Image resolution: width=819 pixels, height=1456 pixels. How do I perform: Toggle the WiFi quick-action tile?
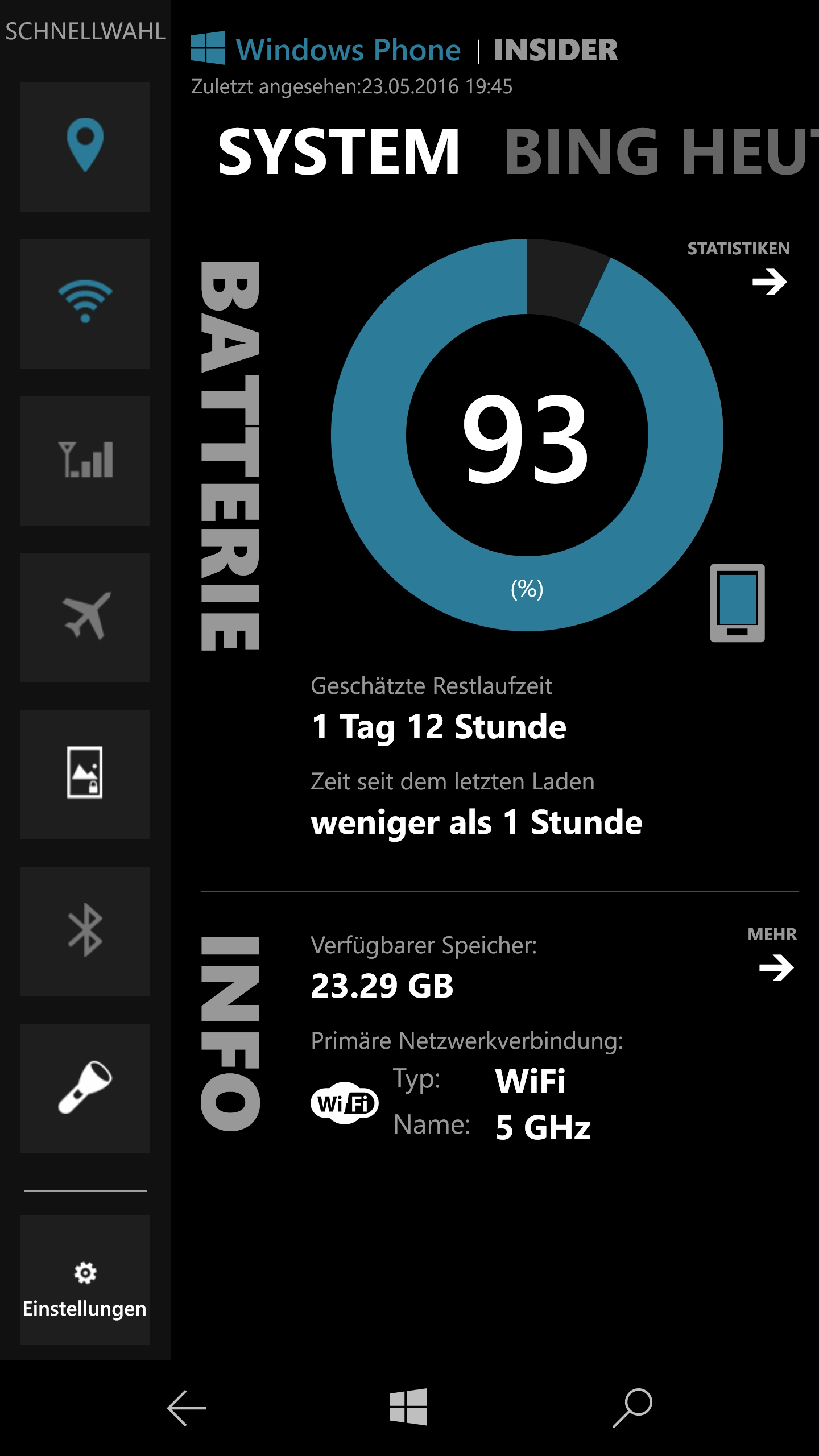pos(85,304)
